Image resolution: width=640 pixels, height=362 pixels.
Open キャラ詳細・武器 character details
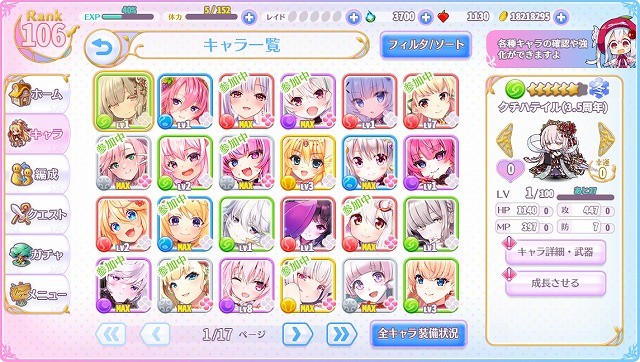[555, 252]
